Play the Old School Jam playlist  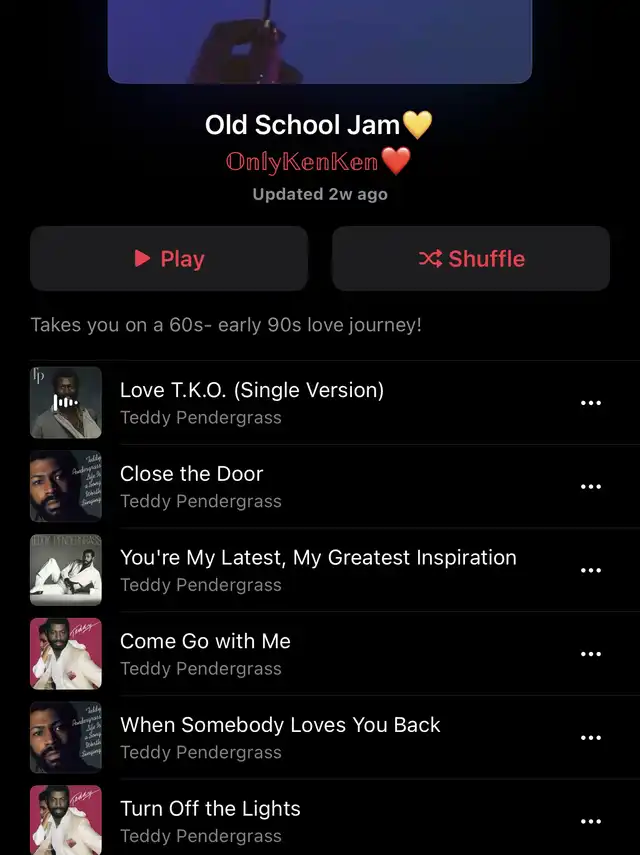[x=169, y=259]
